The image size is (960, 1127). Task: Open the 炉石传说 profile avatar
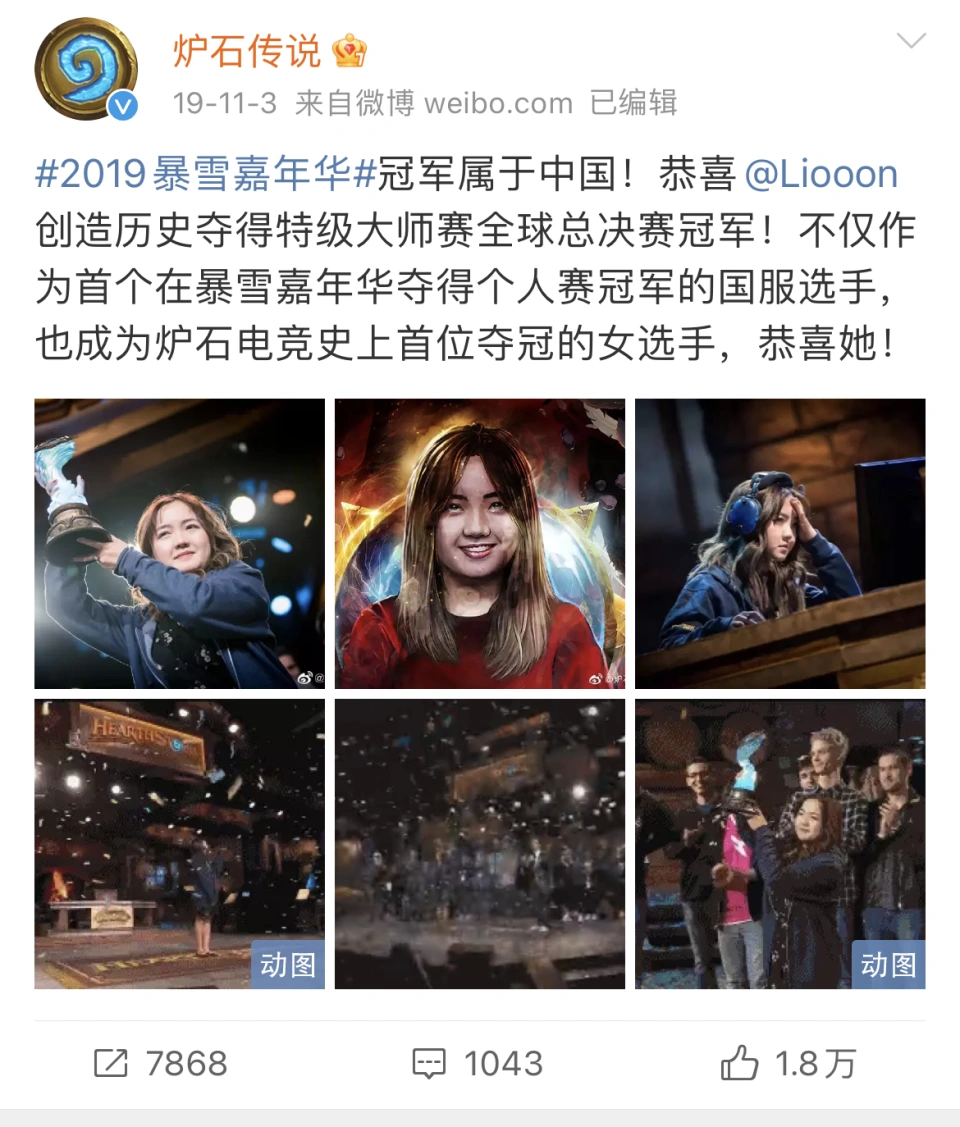pos(85,70)
